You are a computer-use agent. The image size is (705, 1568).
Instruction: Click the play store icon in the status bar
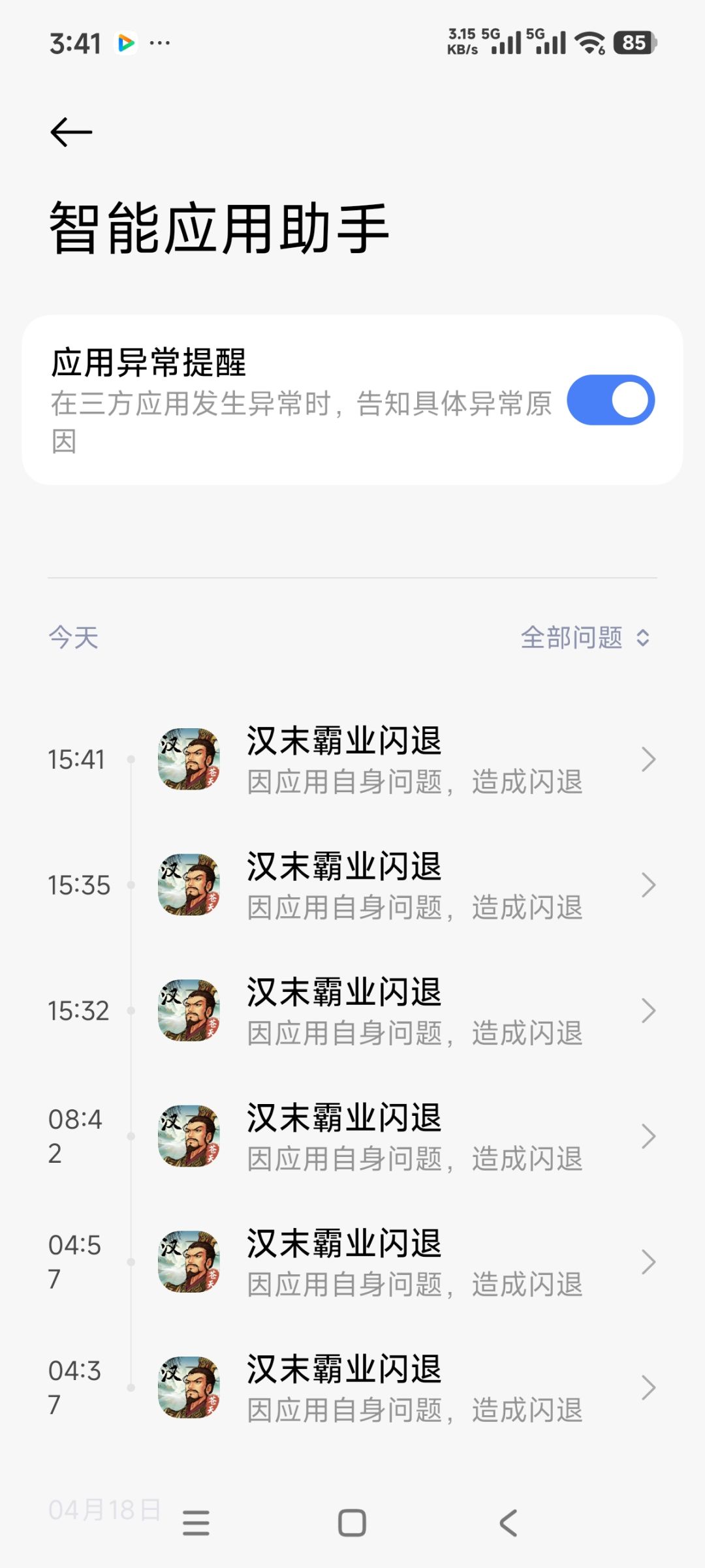(126, 44)
